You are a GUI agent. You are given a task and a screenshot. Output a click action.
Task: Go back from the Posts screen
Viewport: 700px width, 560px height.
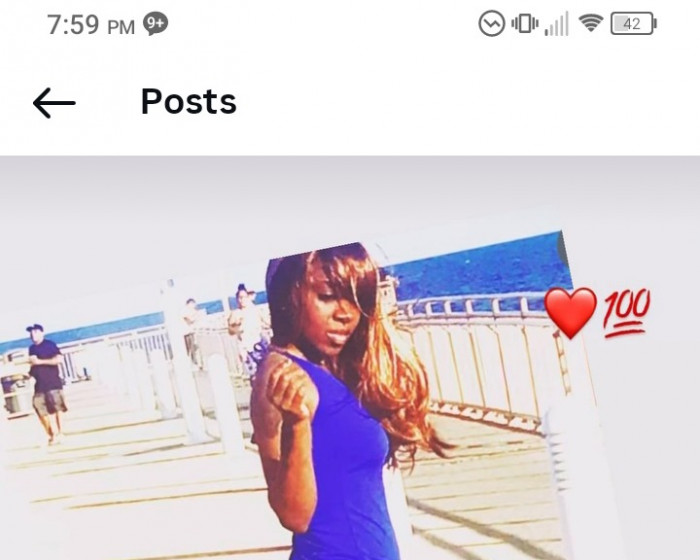(54, 102)
